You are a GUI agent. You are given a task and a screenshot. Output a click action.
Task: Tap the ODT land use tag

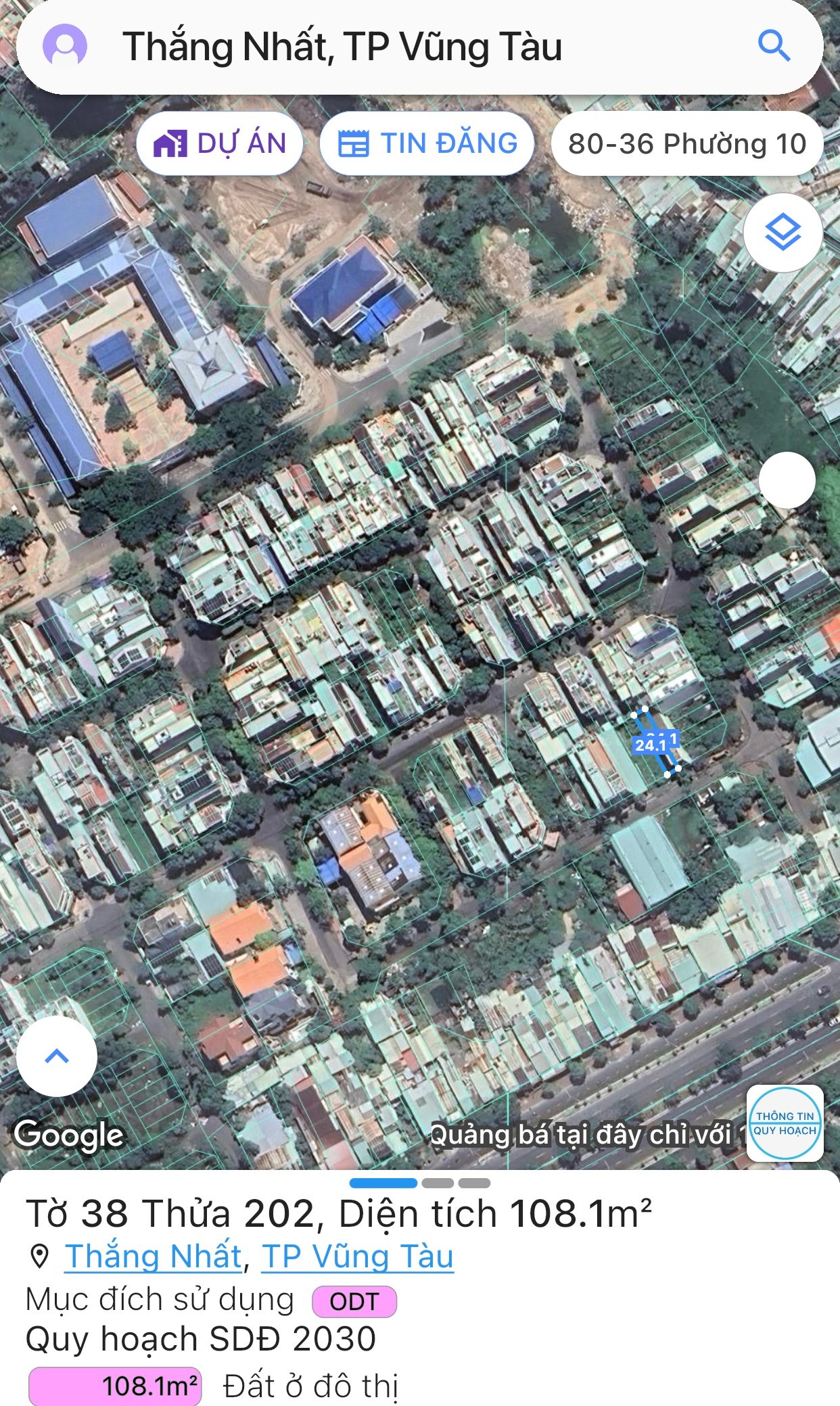tap(354, 1301)
